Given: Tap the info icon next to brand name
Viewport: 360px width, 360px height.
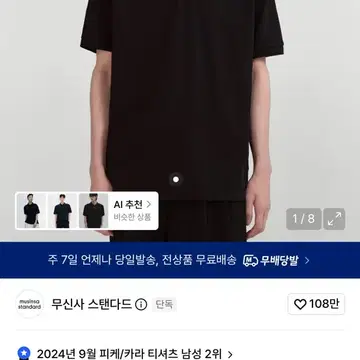Looking at the screenshot, I should [x=141, y=305].
